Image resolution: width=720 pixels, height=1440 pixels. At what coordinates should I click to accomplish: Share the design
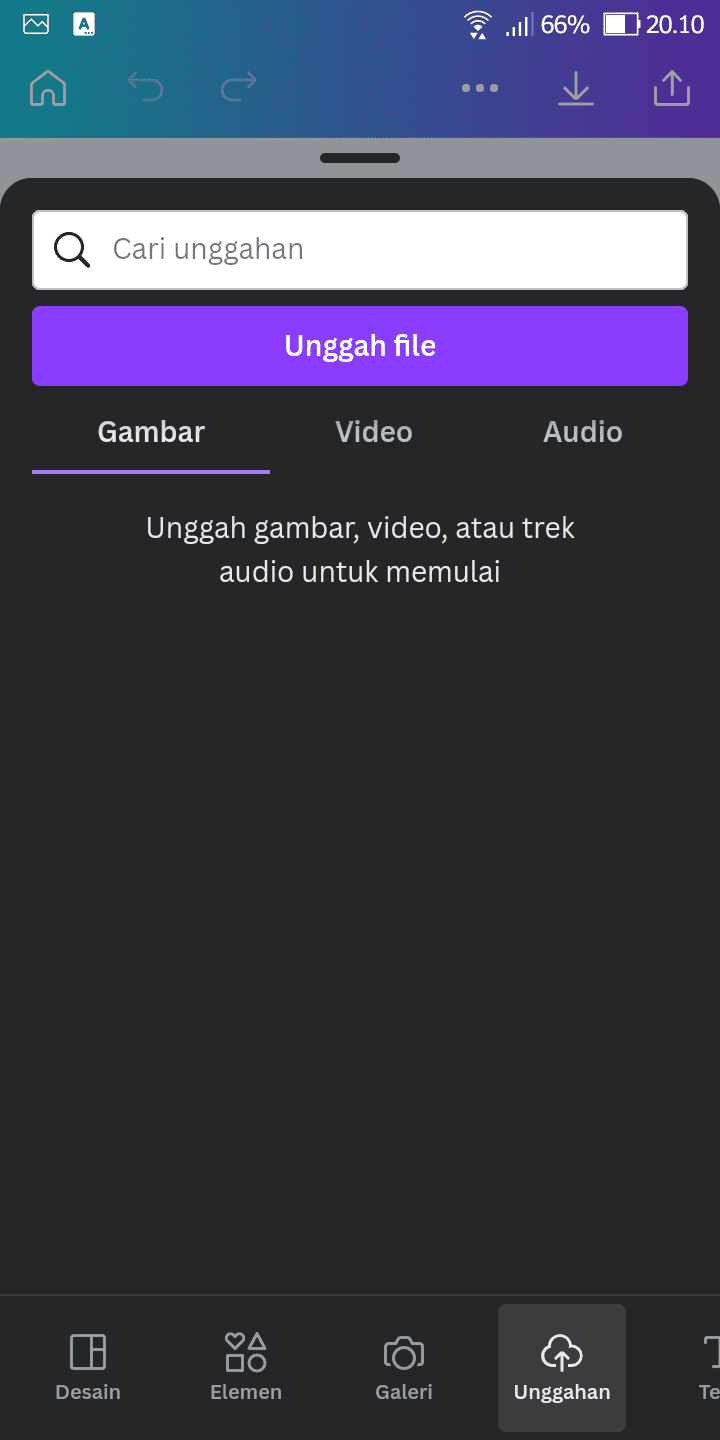point(672,88)
